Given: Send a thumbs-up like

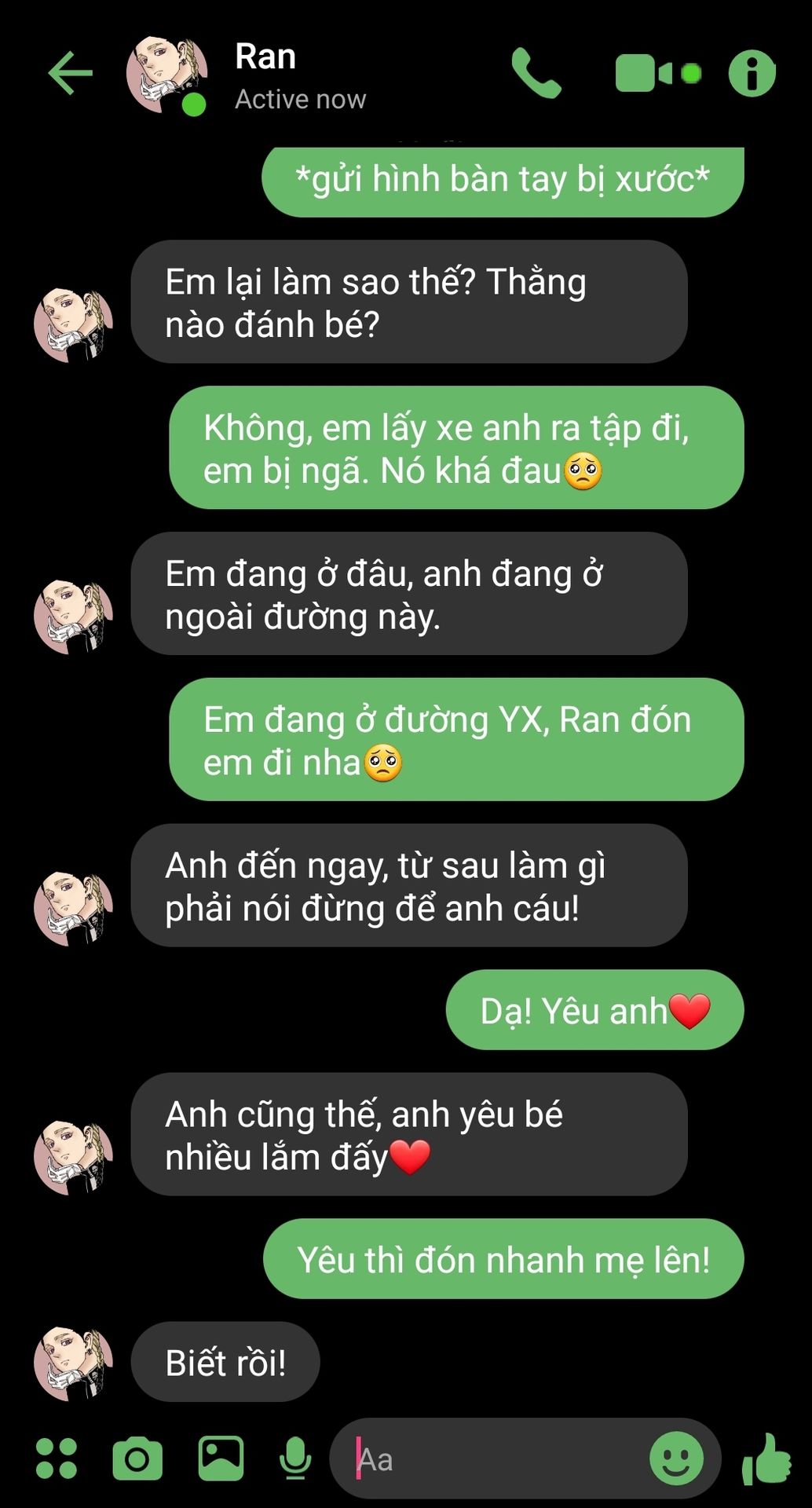Looking at the screenshot, I should coord(766,1459).
